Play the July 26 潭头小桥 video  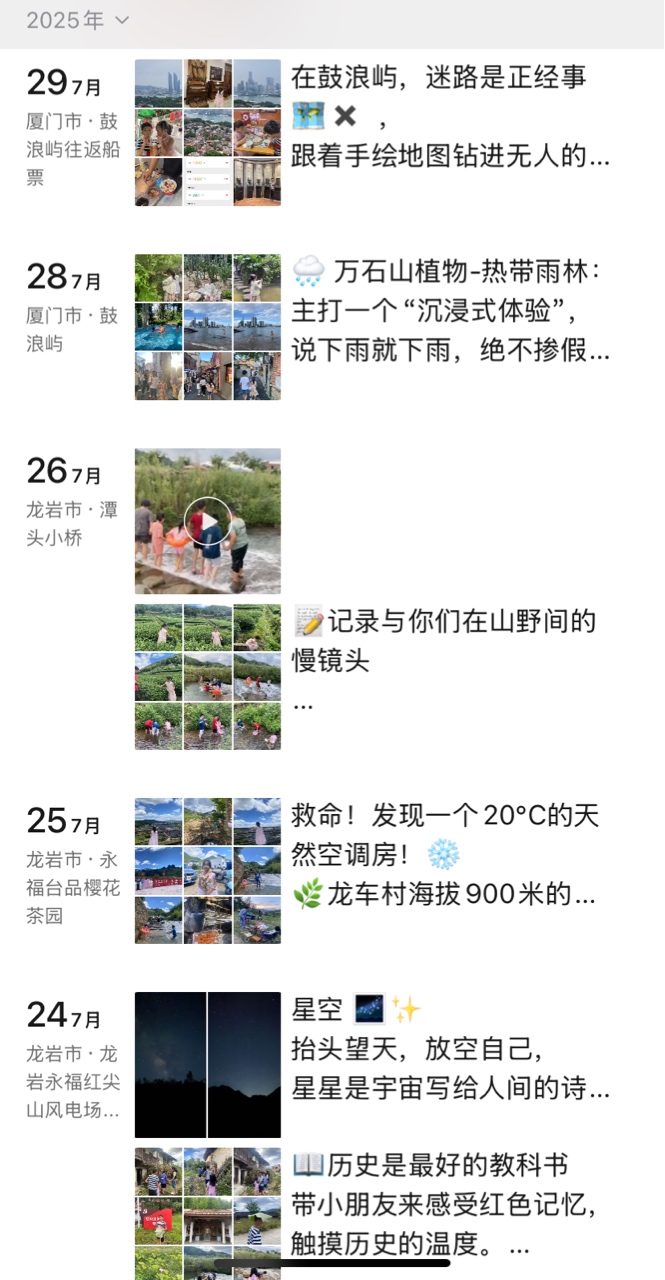(x=208, y=521)
